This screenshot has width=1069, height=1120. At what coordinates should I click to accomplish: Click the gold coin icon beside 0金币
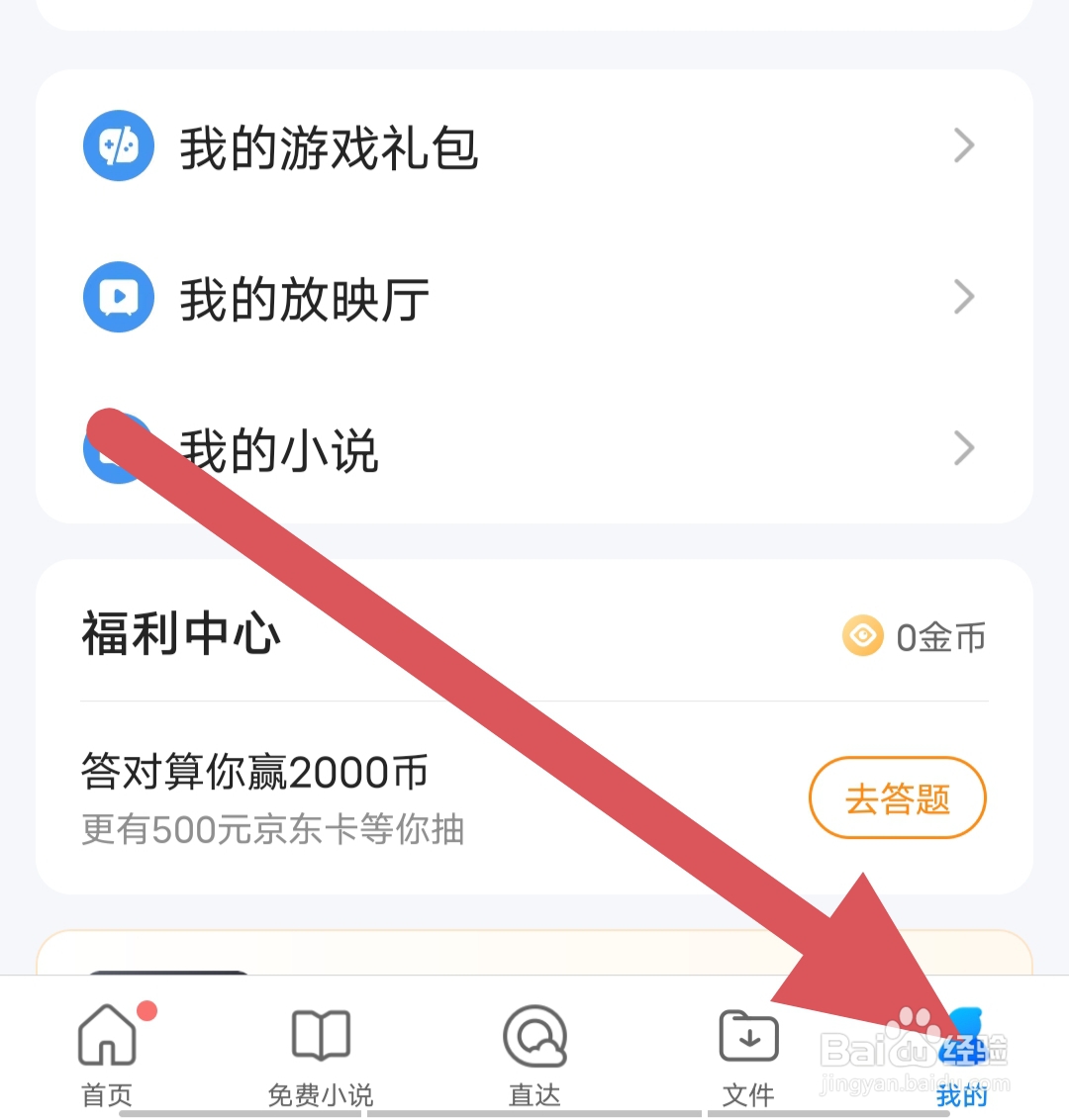[x=862, y=636]
